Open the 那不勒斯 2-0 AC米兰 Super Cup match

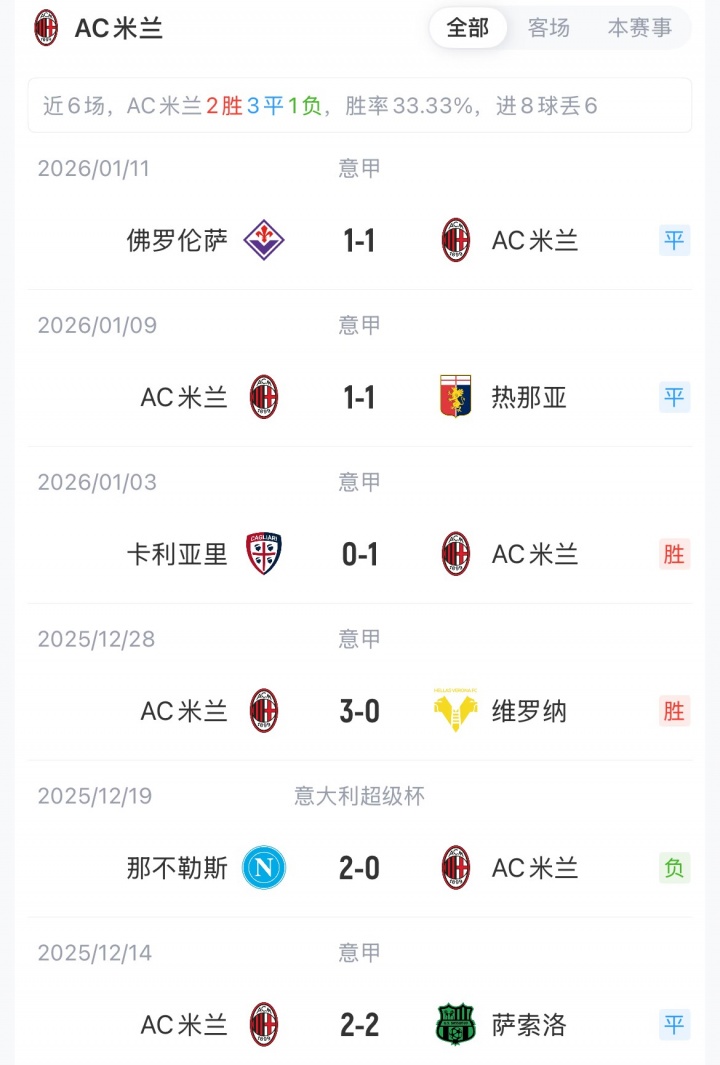click(359, 868)
